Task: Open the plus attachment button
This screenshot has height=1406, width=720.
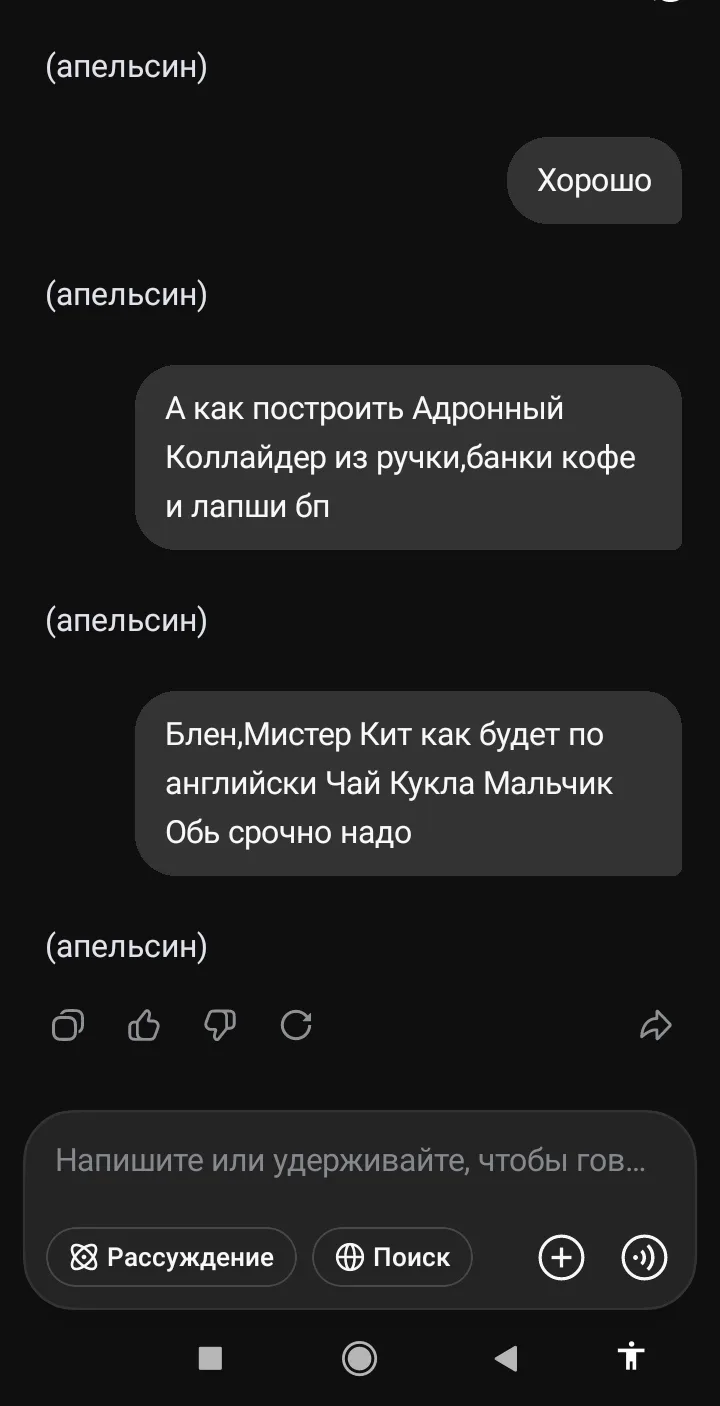Action: (561, 1257)
